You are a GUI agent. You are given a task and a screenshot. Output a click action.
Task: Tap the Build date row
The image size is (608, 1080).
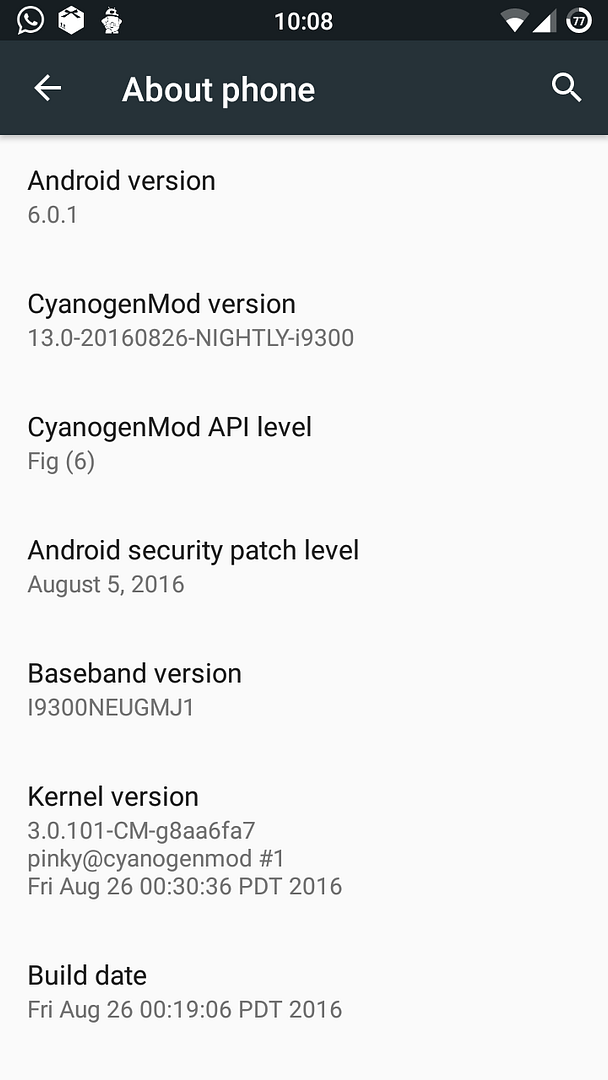(304, 991)
